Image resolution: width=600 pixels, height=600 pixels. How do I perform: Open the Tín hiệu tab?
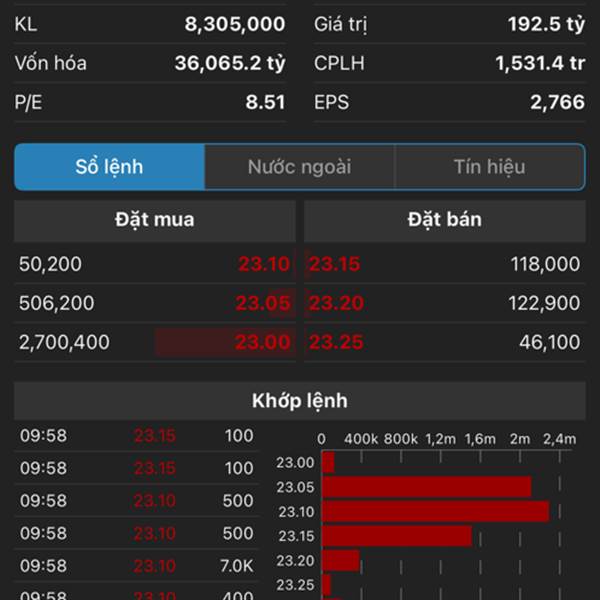point(489,167)
